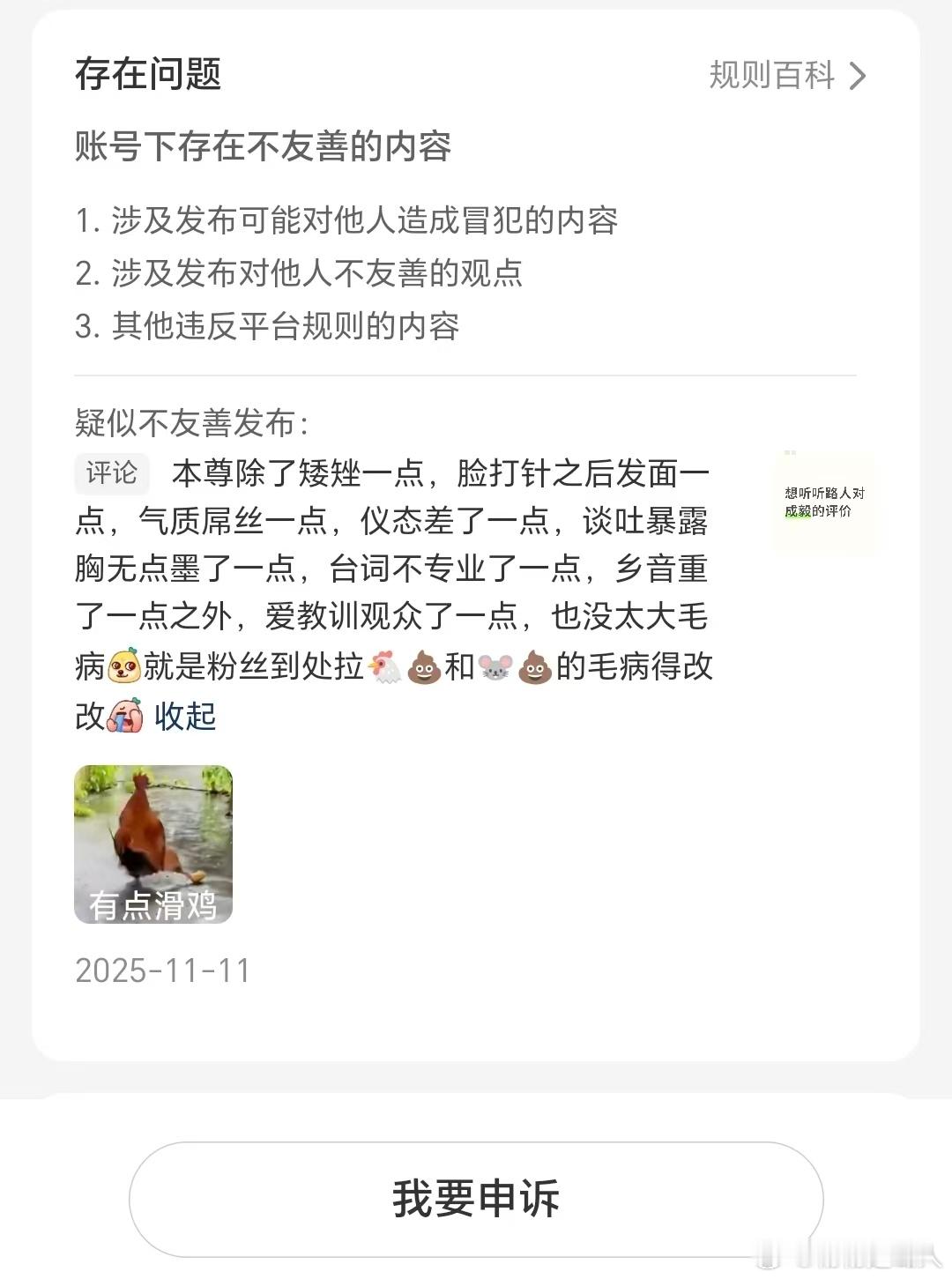Click the first poop emoji after the chick
Screen dimensions: 952x1279
pyautogui.click(x=424, y=669)
